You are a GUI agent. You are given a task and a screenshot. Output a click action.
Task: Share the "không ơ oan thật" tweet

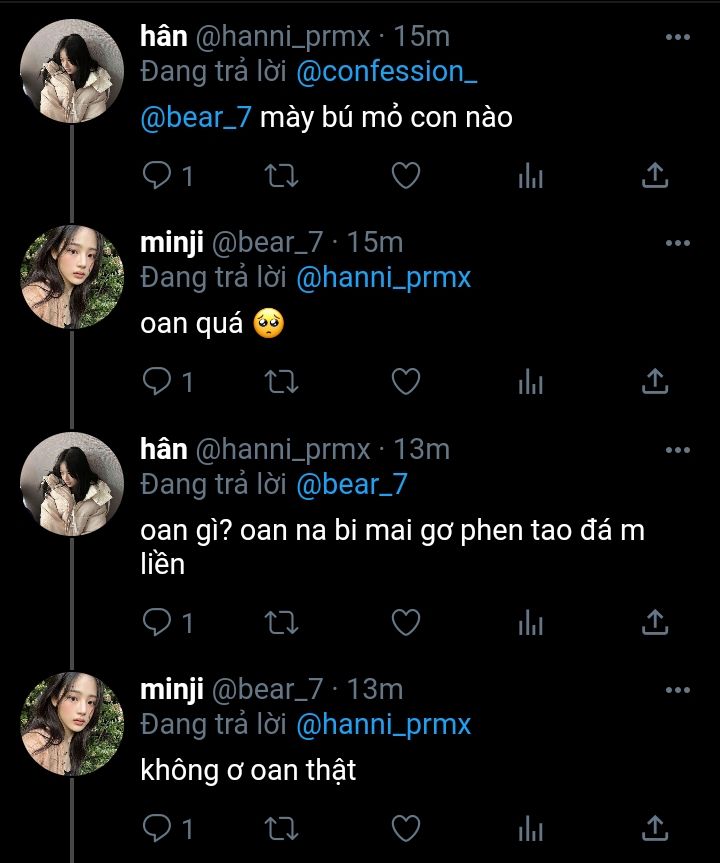pyautogui.click(x=653, y=827)
